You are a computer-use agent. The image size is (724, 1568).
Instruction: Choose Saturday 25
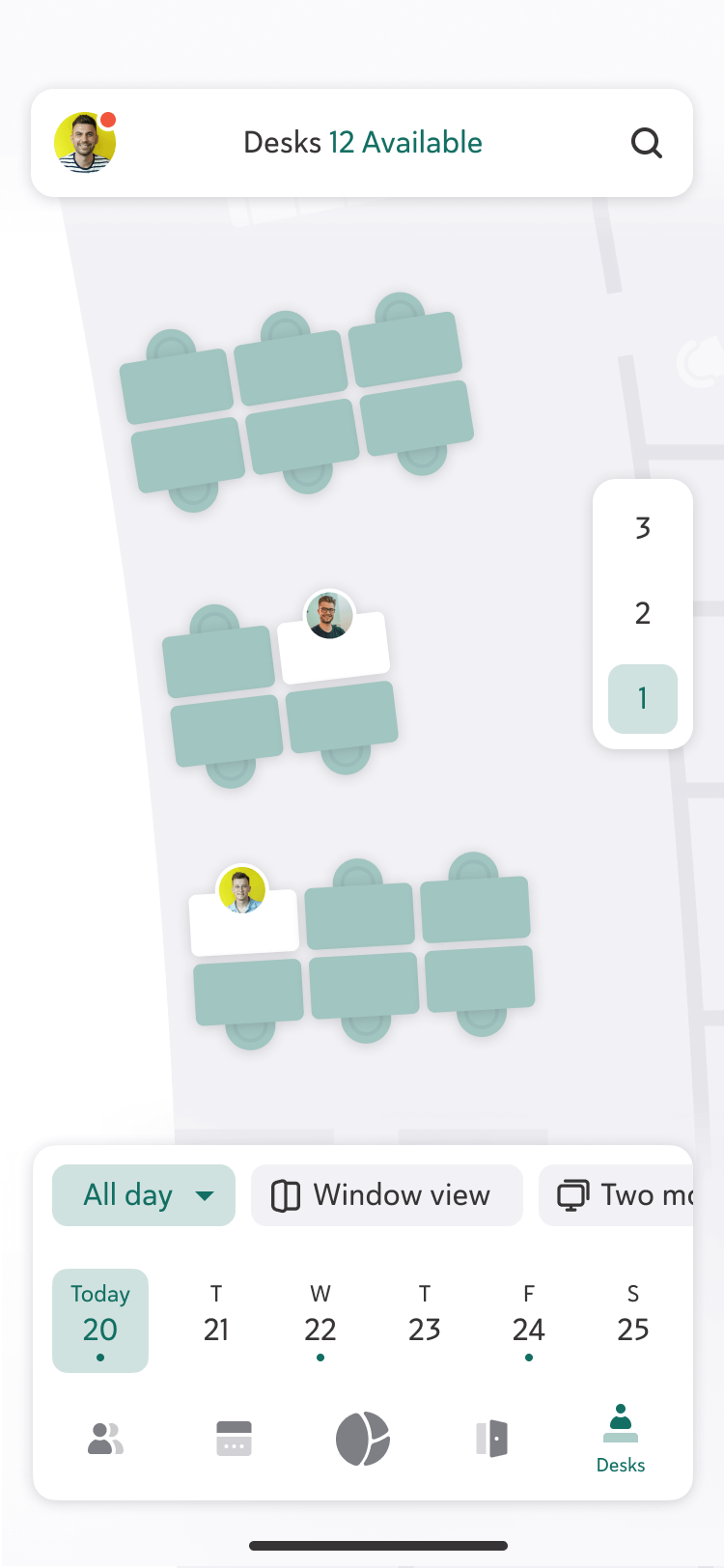[633, 1317]
